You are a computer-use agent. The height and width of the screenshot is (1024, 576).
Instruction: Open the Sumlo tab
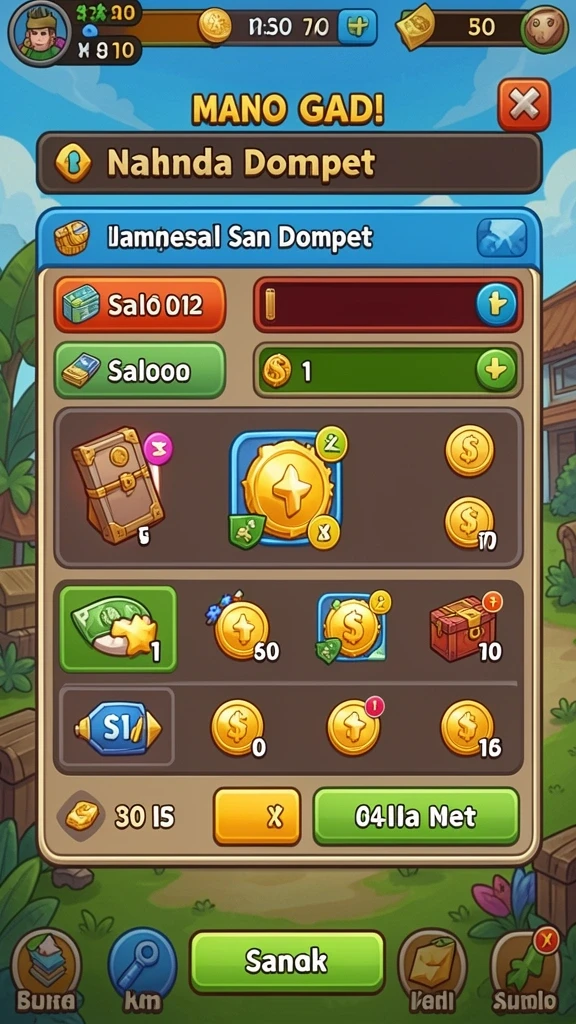tap(526, 973)
